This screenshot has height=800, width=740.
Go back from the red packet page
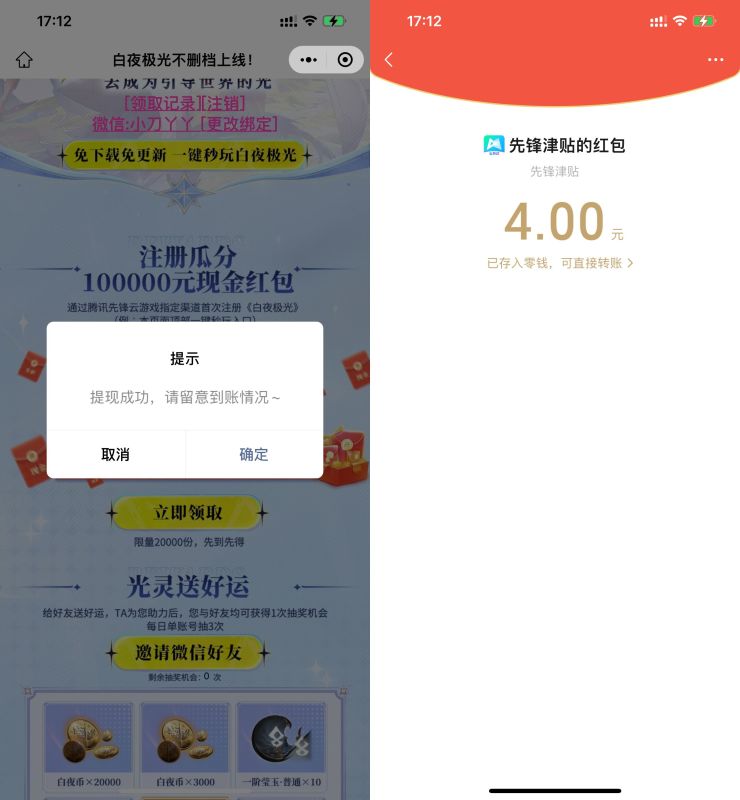coord(389,60)
